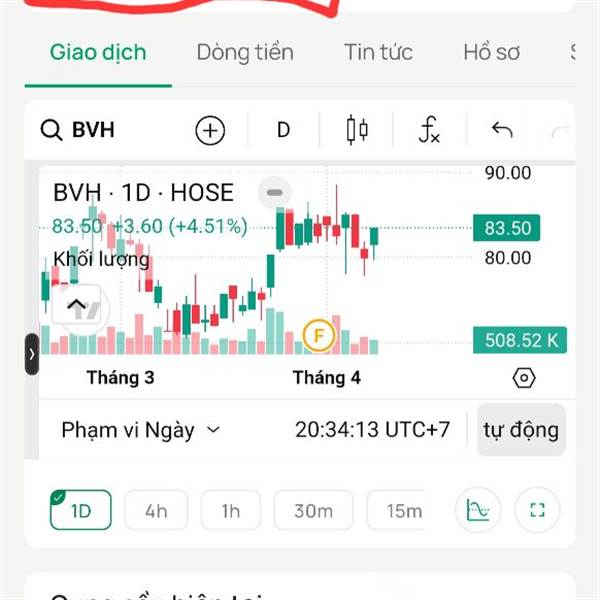Open chart settings hexagon icon
Screen dimensions: 600x600
(x=524, y=378)
